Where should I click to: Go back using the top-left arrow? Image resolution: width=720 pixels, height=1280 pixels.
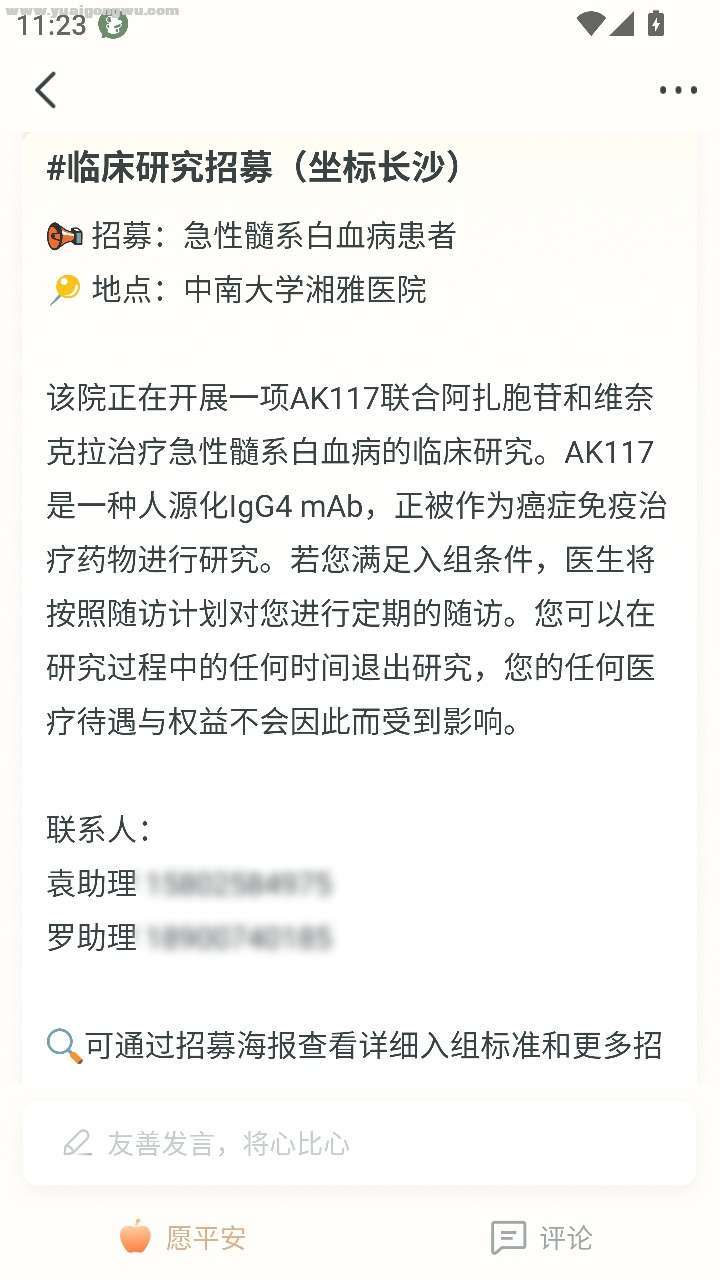pyautogui.click(x=45, y=90)
